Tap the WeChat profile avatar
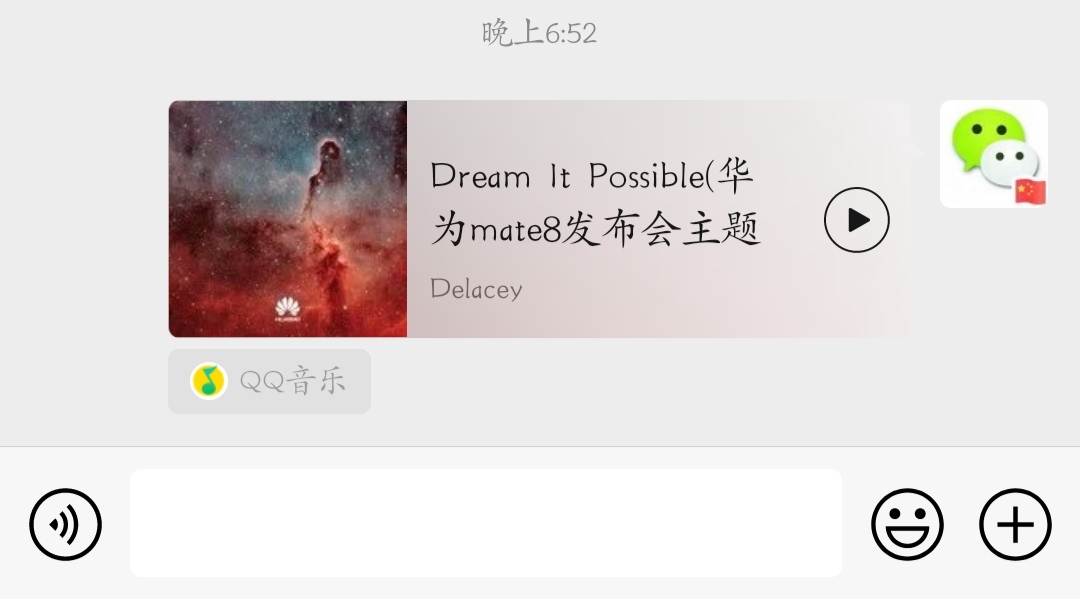 tap(993, 154)
